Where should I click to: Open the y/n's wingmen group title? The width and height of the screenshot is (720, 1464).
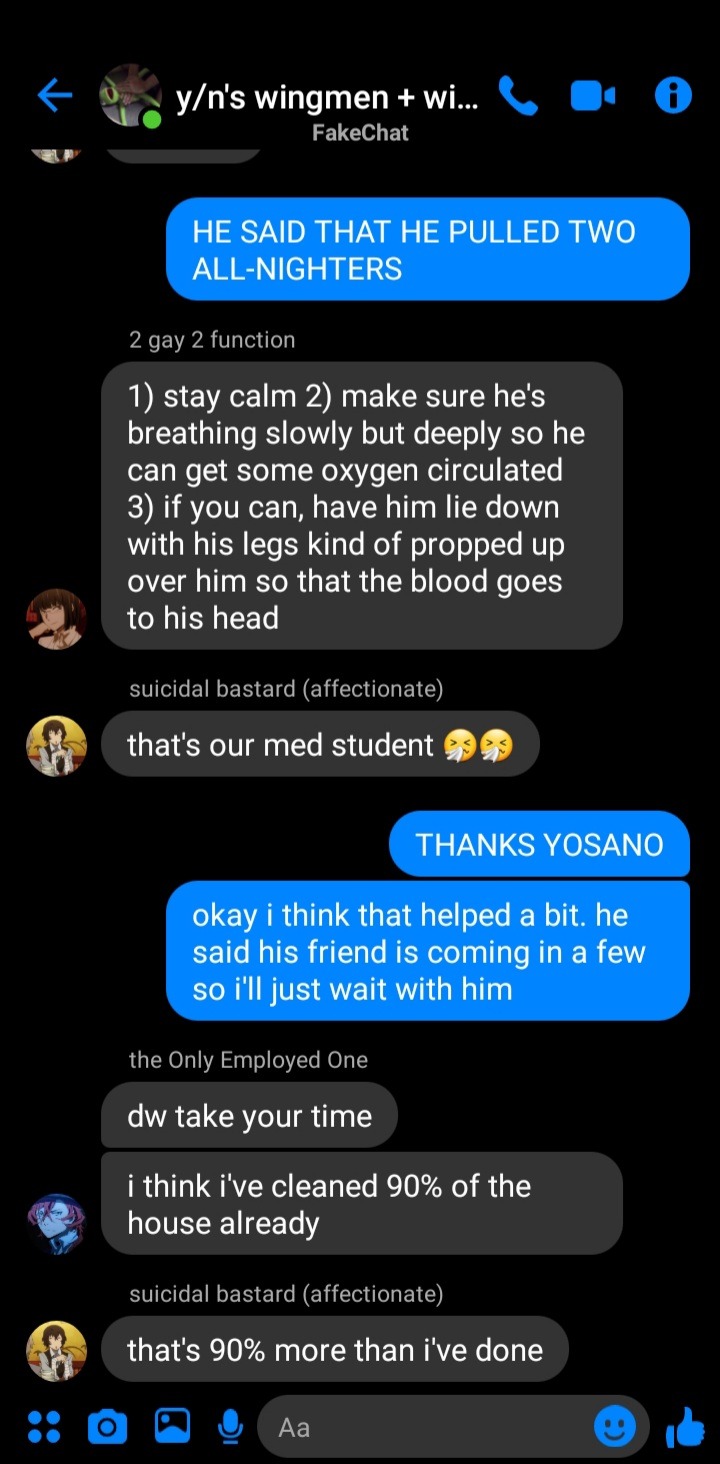[327, 97]
